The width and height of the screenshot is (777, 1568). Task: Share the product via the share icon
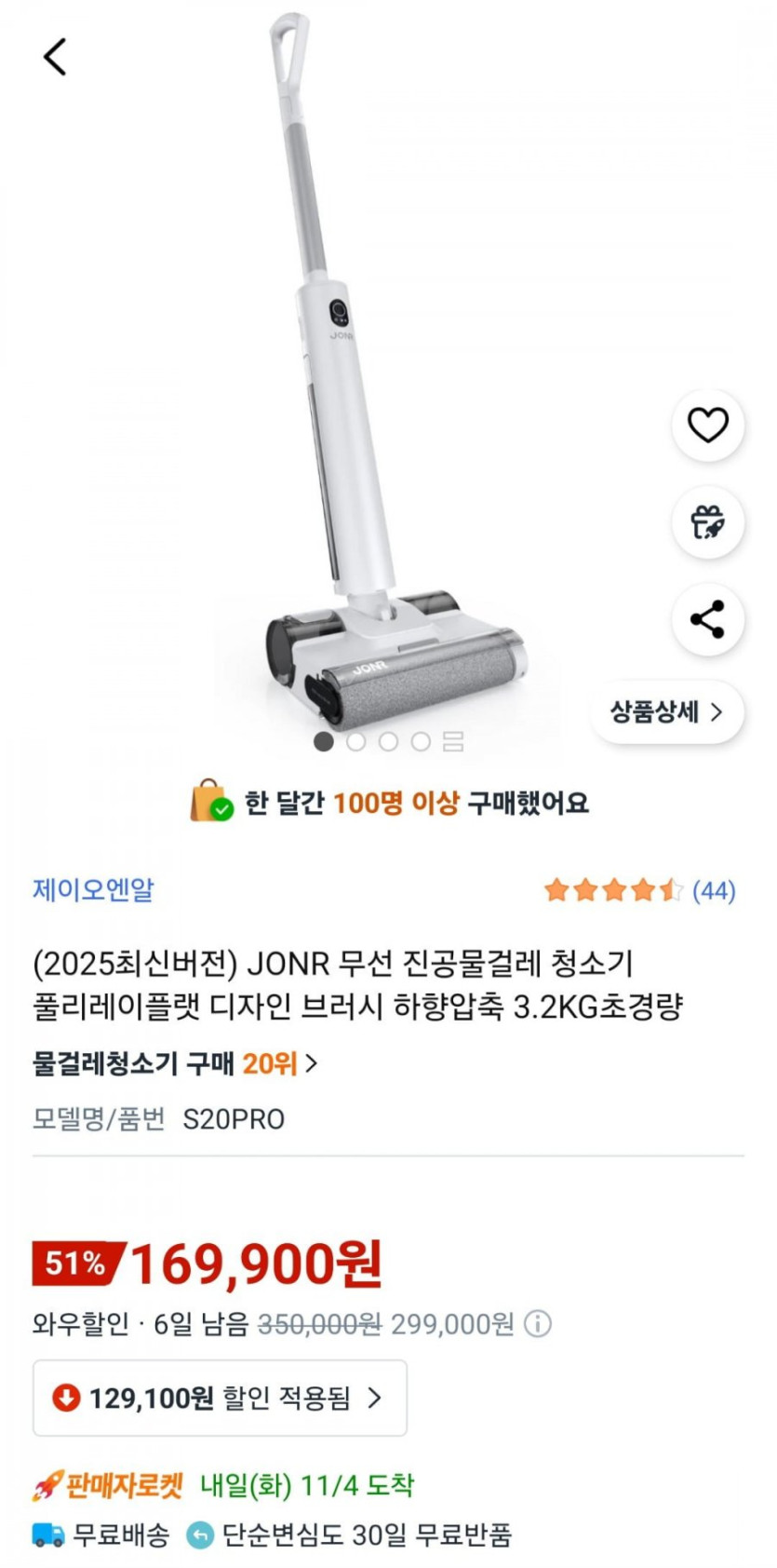pyautogui.click(x=708, y=618)
